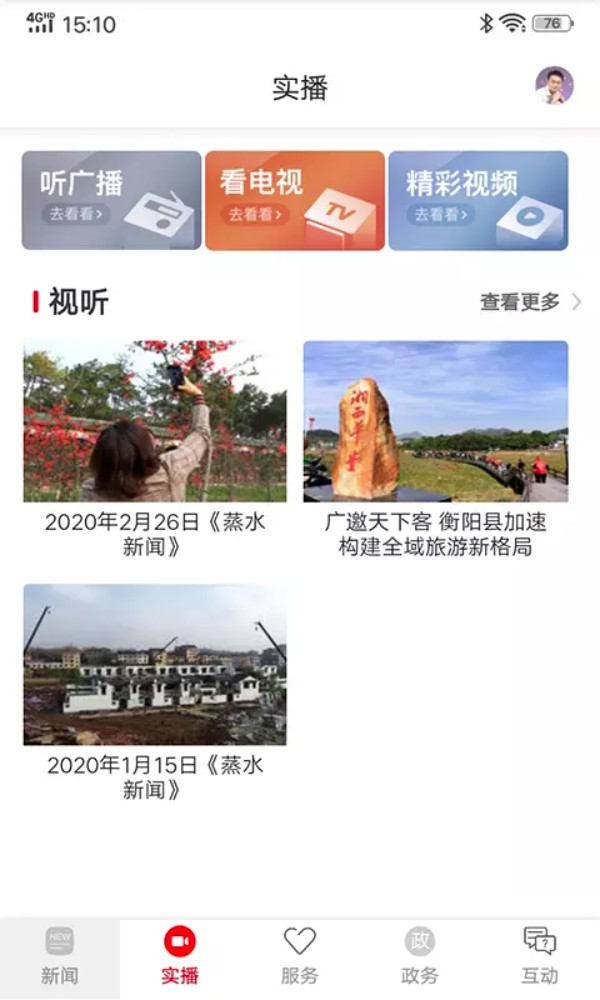The width and height of the screenshot is (600, 1000).
Task: Open the profile avatar
Action: [554, 86]
